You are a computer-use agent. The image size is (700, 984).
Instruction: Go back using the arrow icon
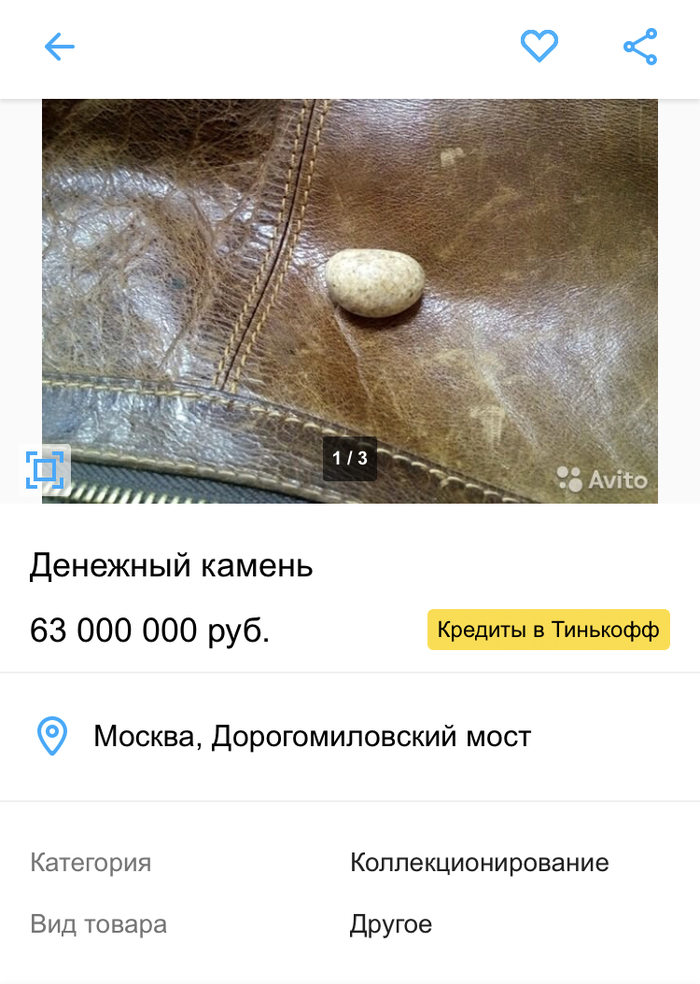coord(60,47)
